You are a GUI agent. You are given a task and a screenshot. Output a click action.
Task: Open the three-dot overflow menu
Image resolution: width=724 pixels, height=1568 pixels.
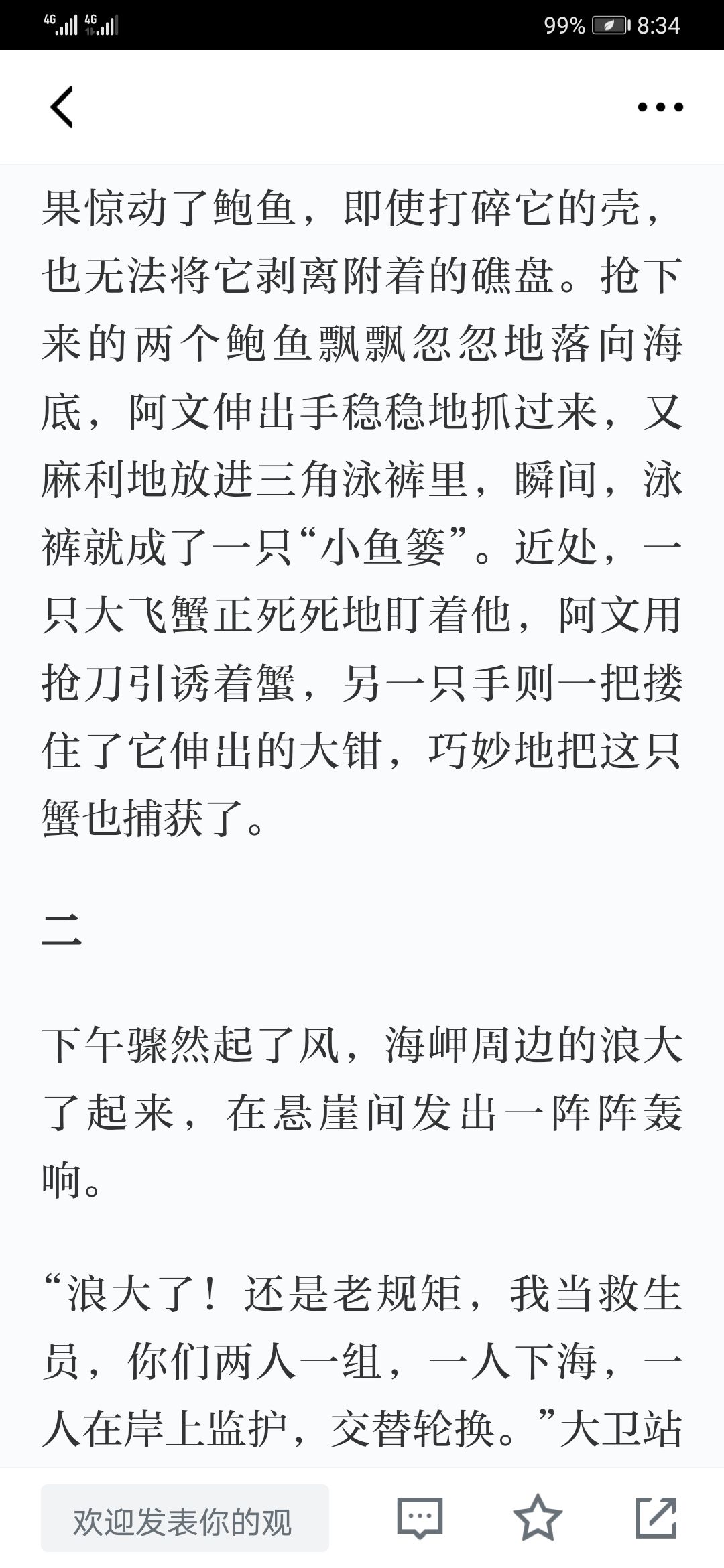pyautogui.click(x=660, y=107)
